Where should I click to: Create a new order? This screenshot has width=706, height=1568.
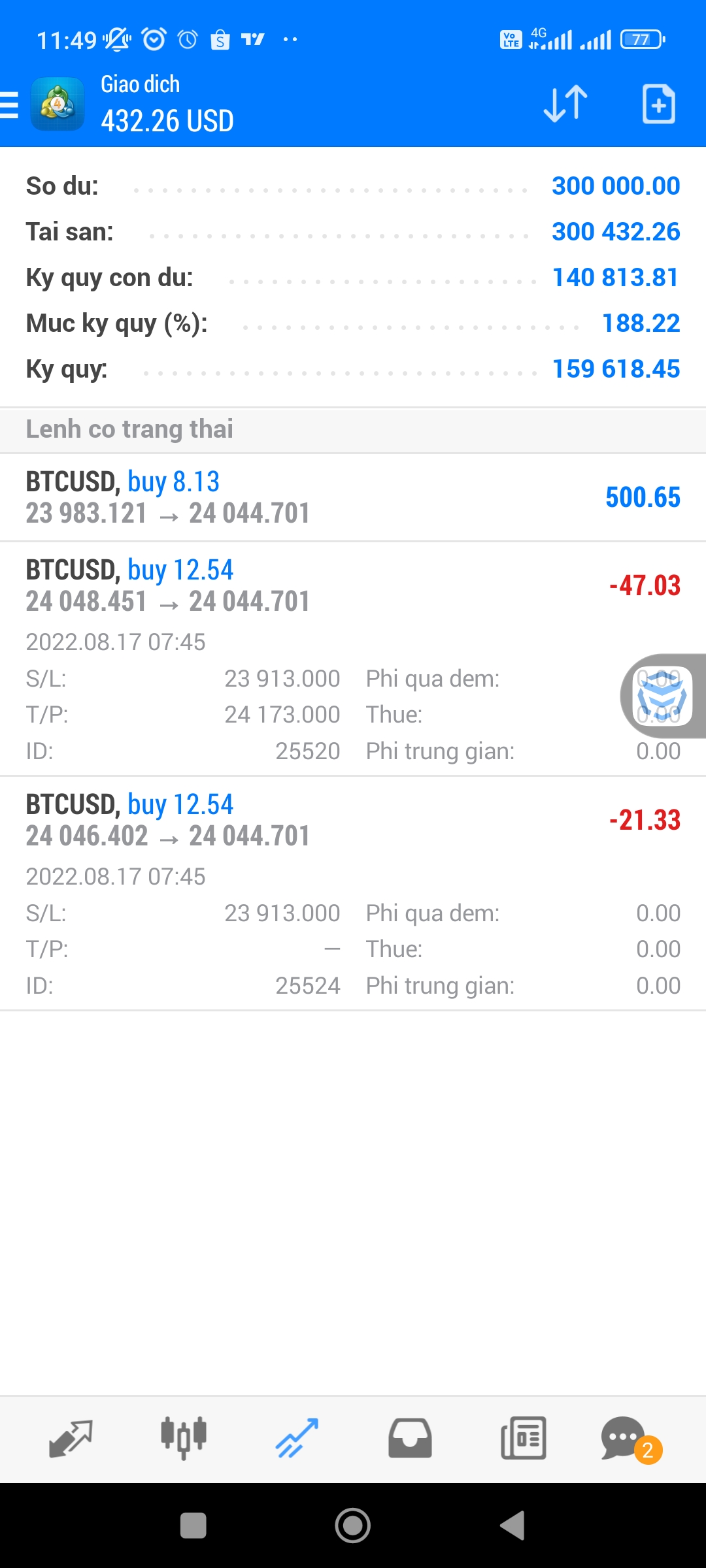(658, 104)
